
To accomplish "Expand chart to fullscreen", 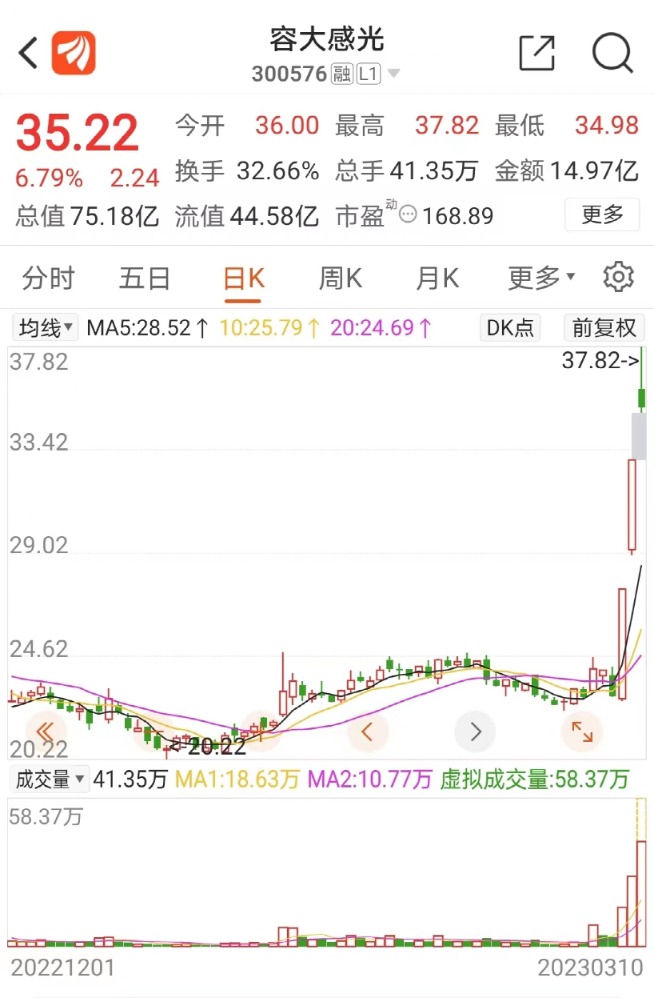I will coord(581,731).
